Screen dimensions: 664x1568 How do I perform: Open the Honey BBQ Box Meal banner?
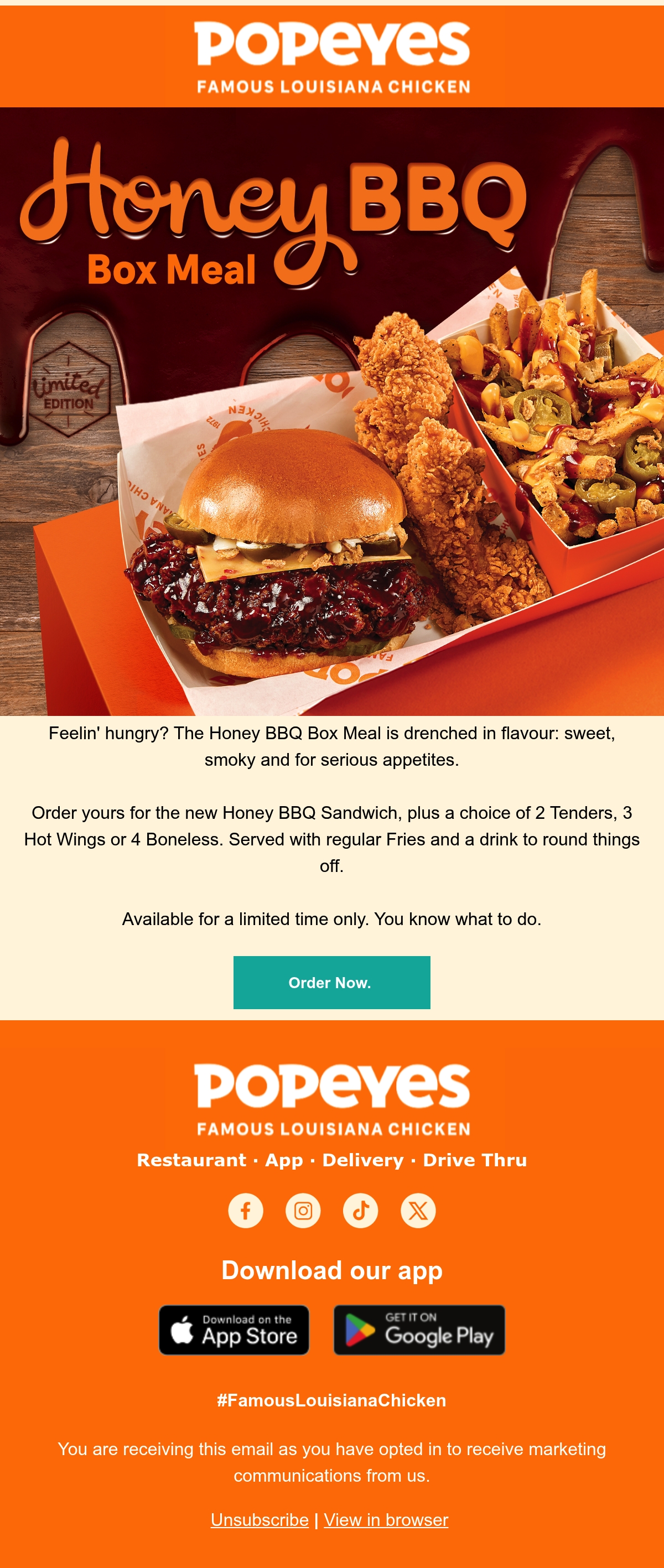pyautogui.click(x=331, y=411)
